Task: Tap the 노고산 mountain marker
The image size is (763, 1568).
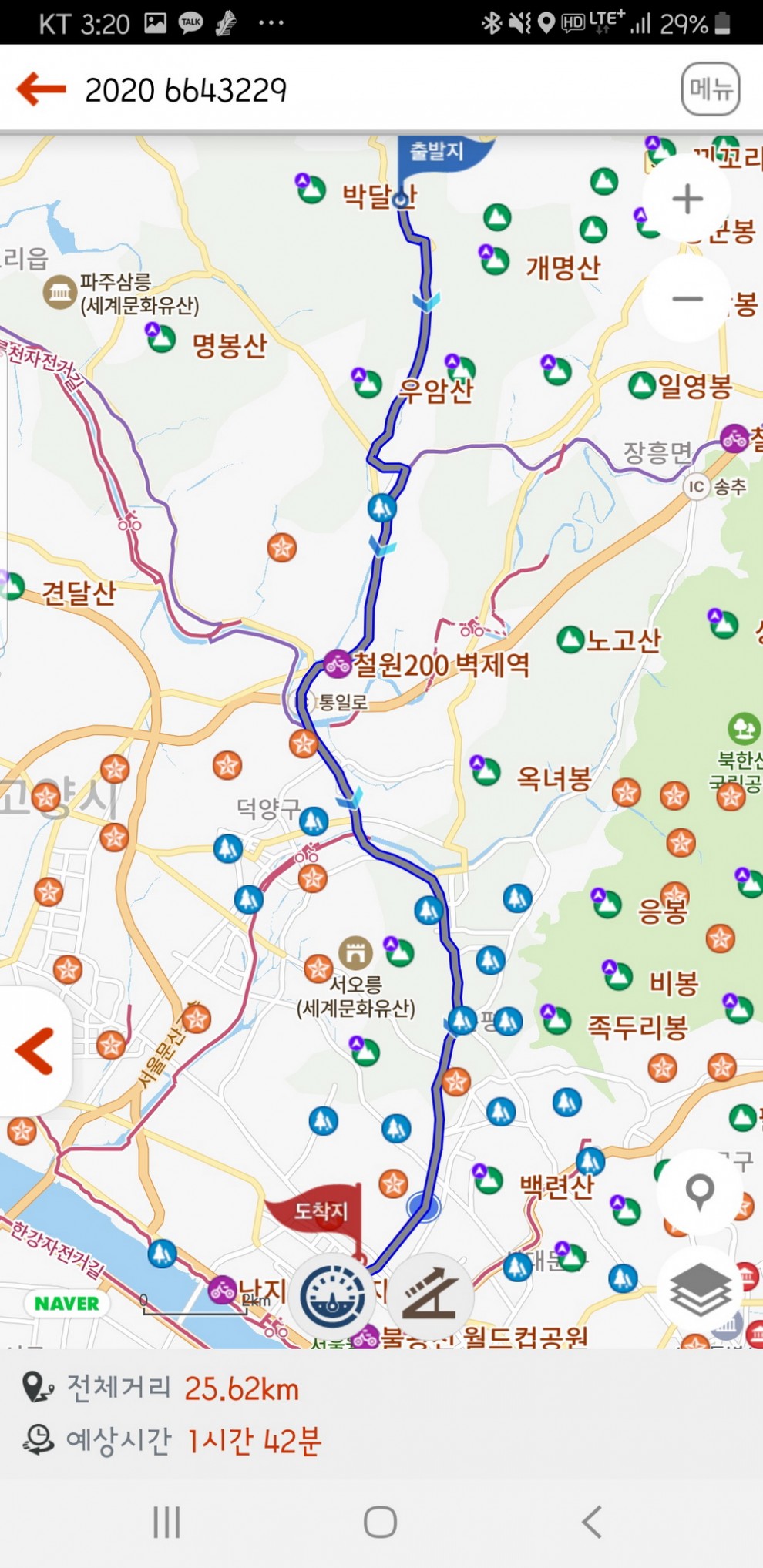Action: [570, 639]
